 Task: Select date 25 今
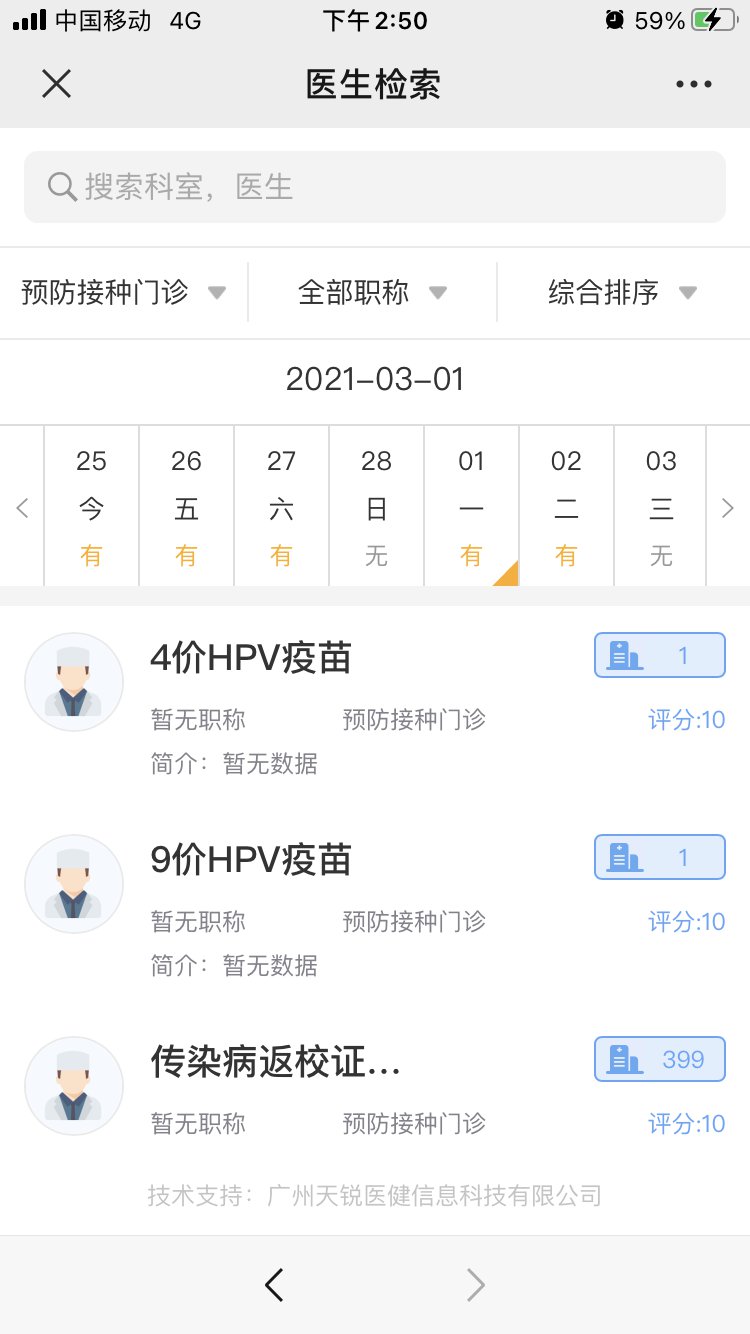pyautogui.click(x=91, y=507)
